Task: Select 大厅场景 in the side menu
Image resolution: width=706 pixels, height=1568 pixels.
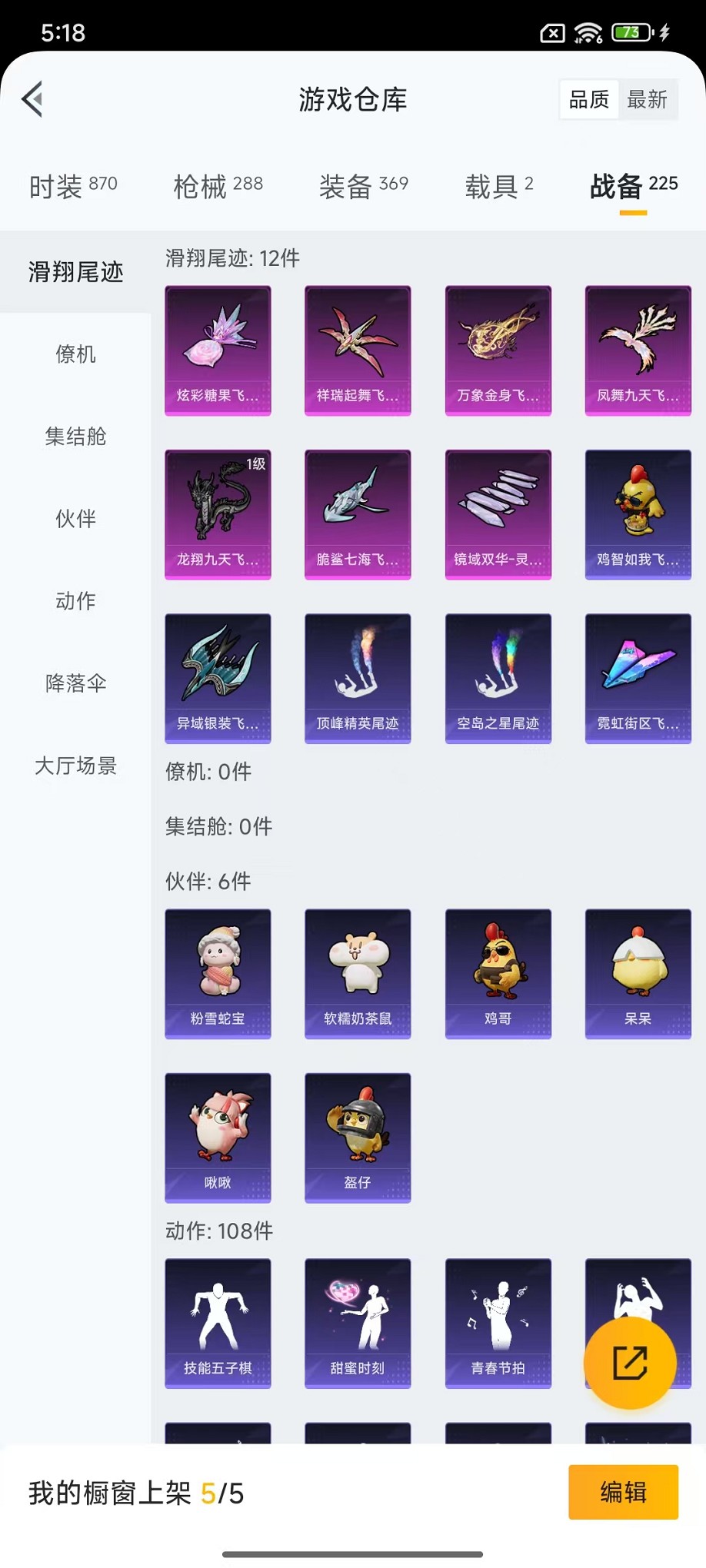Action: point(75,766)
